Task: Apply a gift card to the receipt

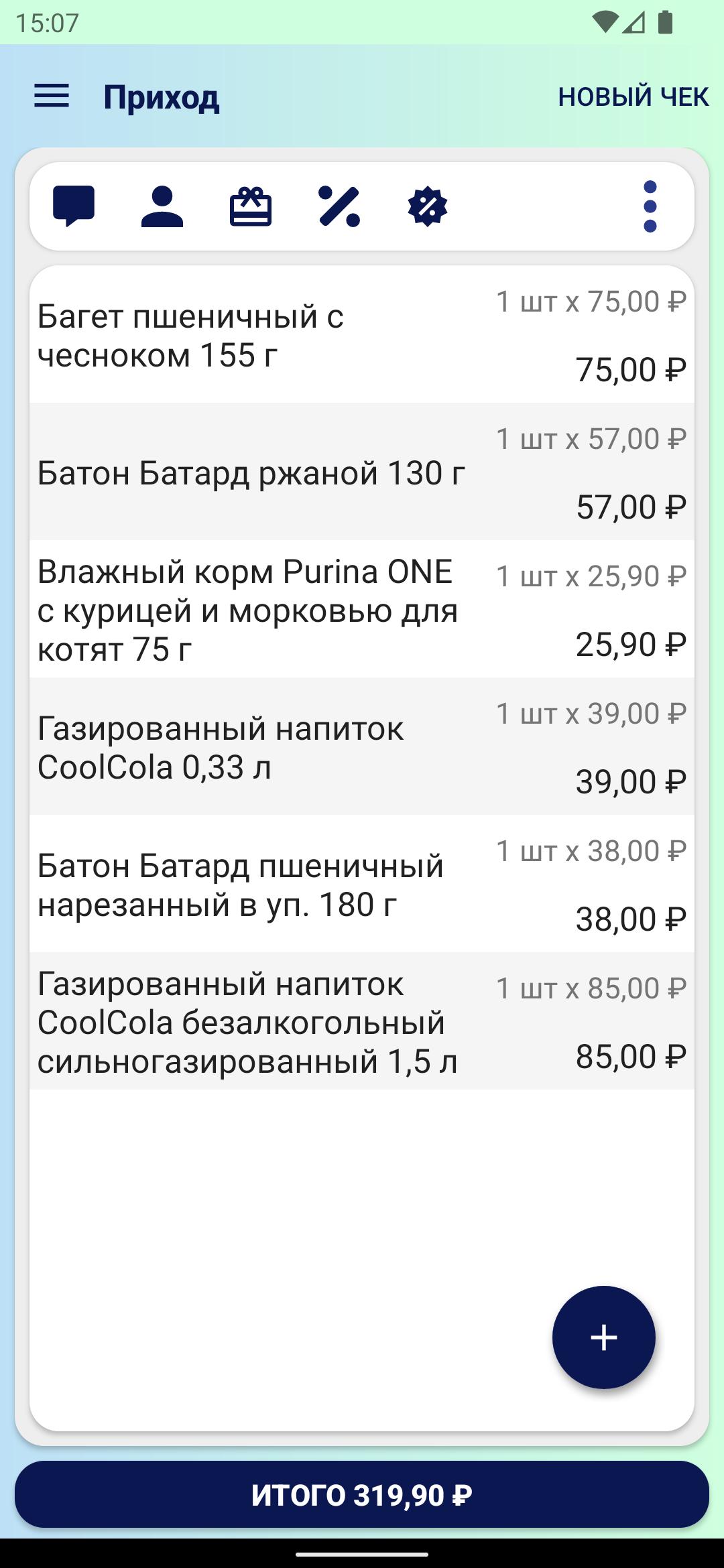Action: pos(251,206)
